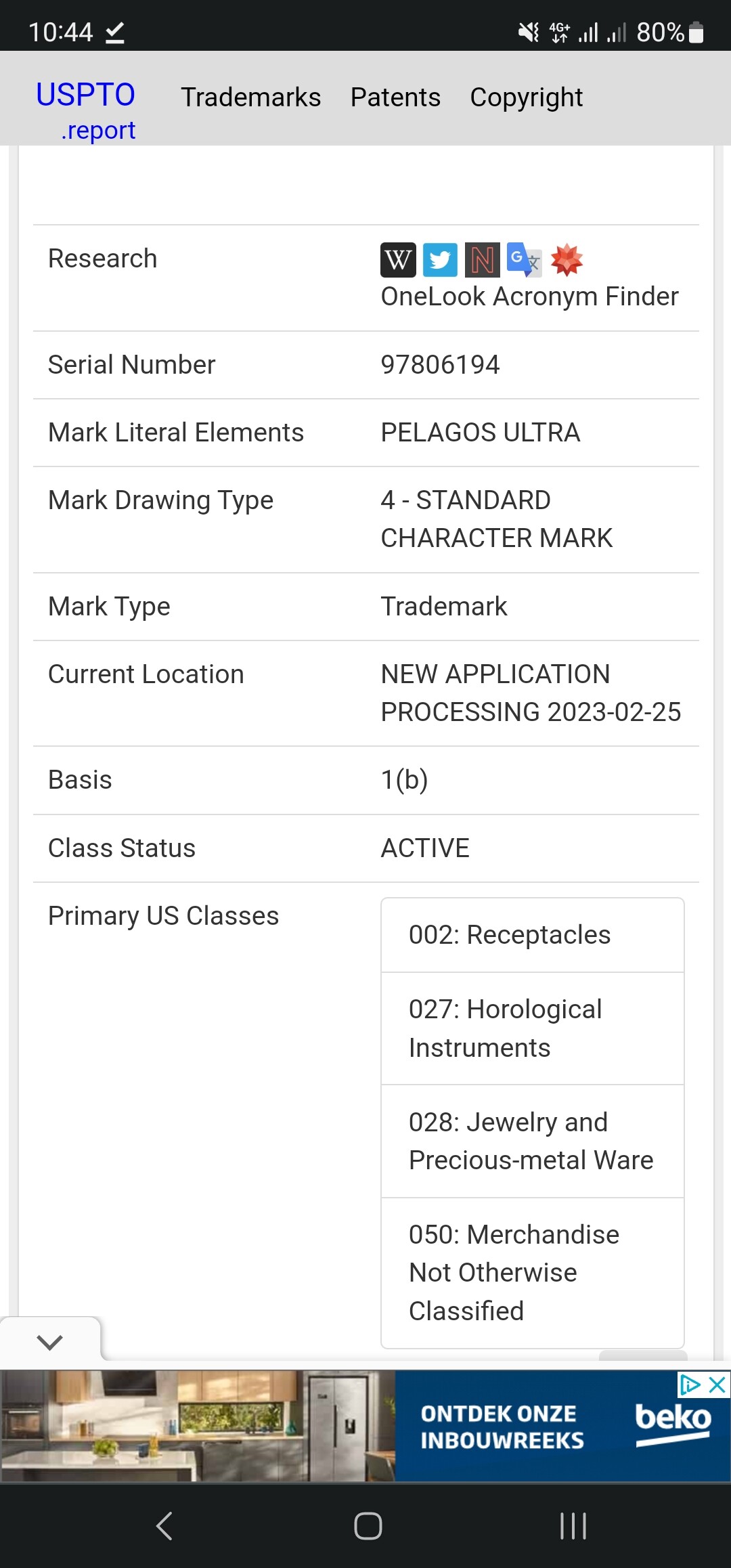
Task: Go back with the system back button
Action: (x=164, y=1526)
